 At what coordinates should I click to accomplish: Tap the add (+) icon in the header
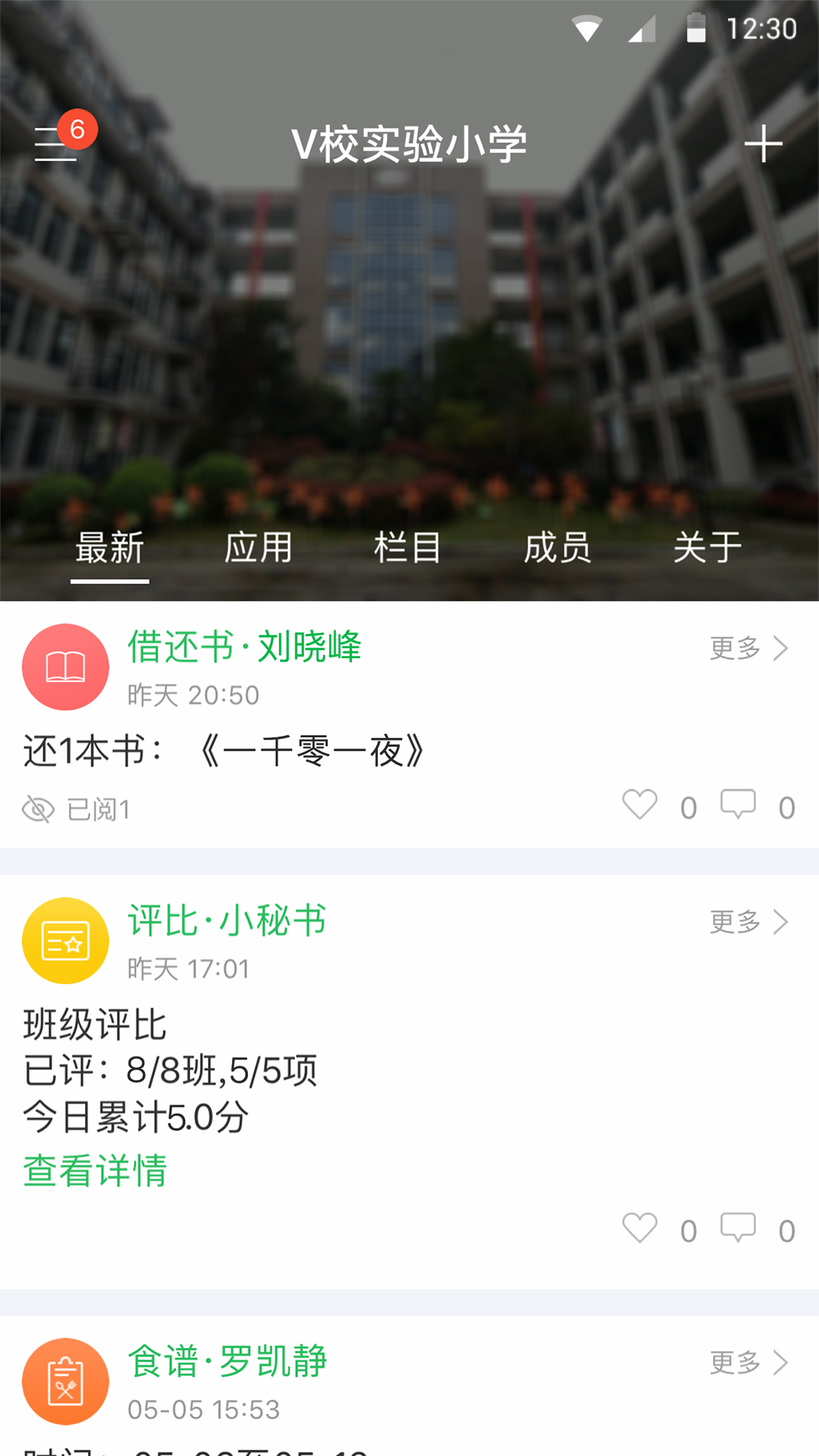[x=764, y=144]
